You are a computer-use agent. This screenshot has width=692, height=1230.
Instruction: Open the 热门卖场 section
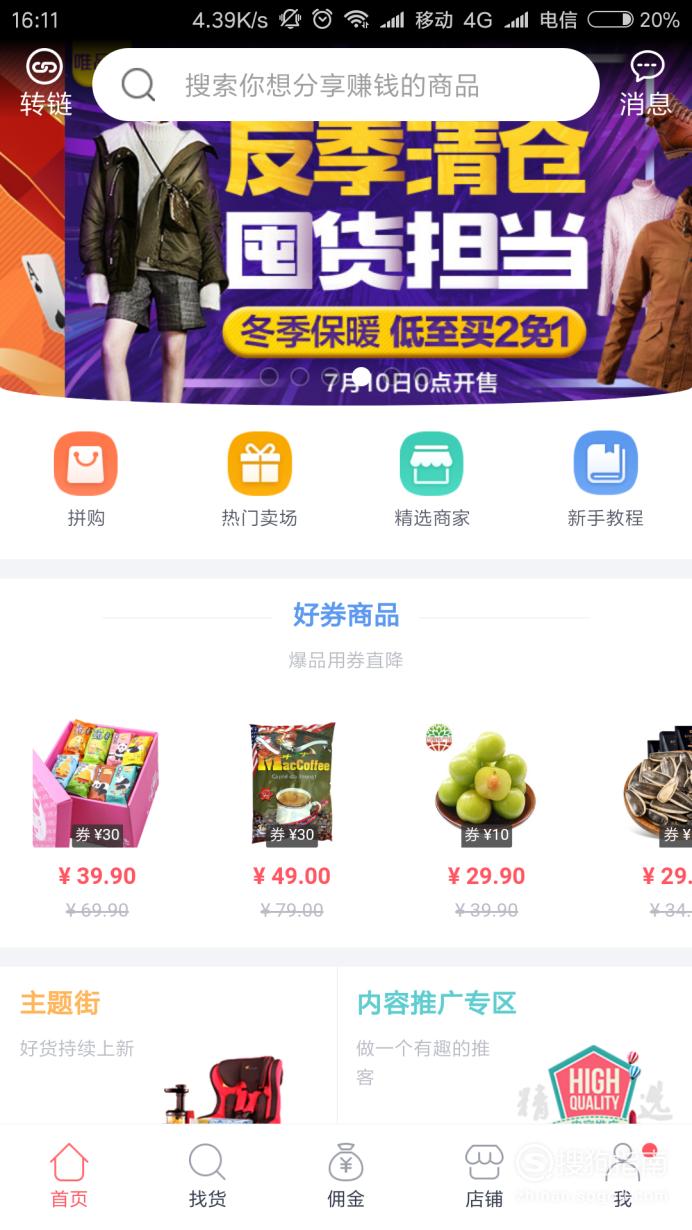point(259,479)
